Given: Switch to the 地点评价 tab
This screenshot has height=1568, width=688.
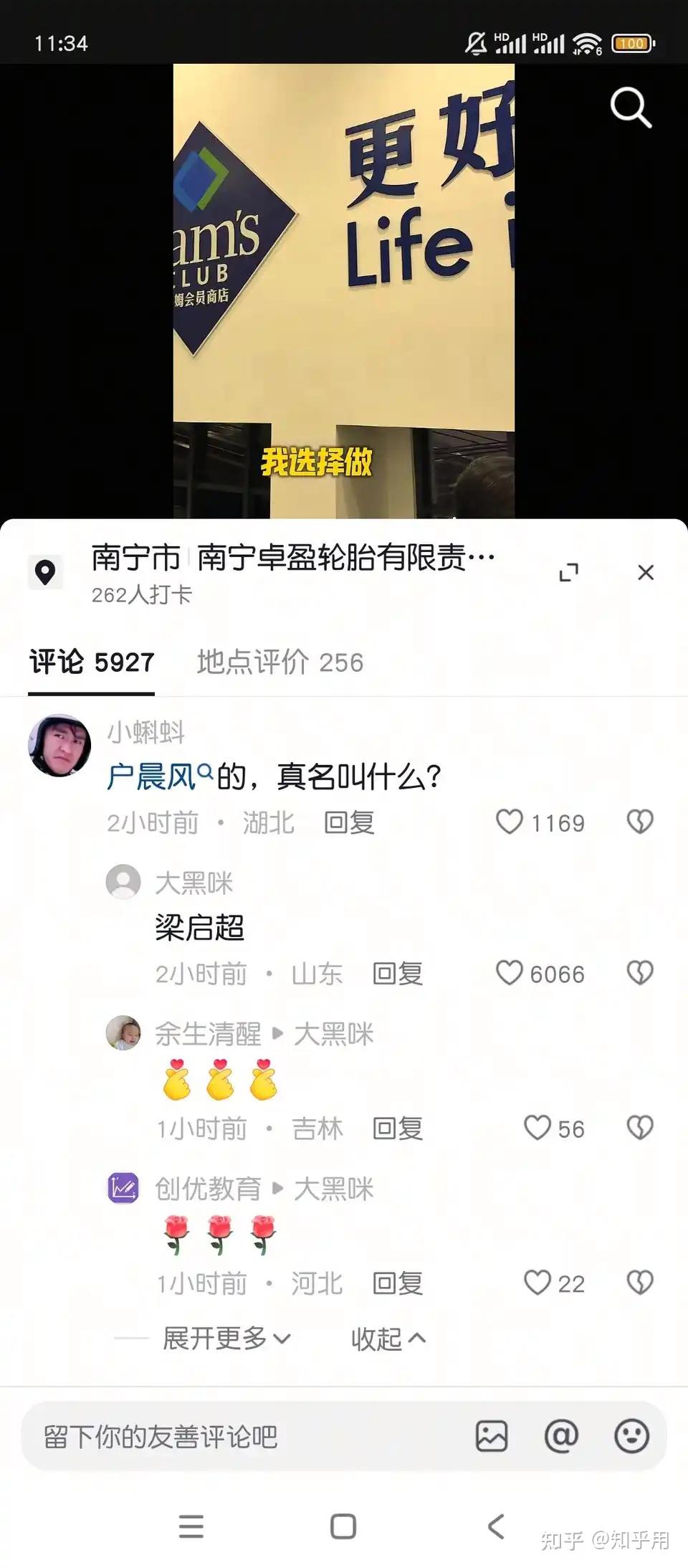Looking at the screenshot, I should point(279,662).
